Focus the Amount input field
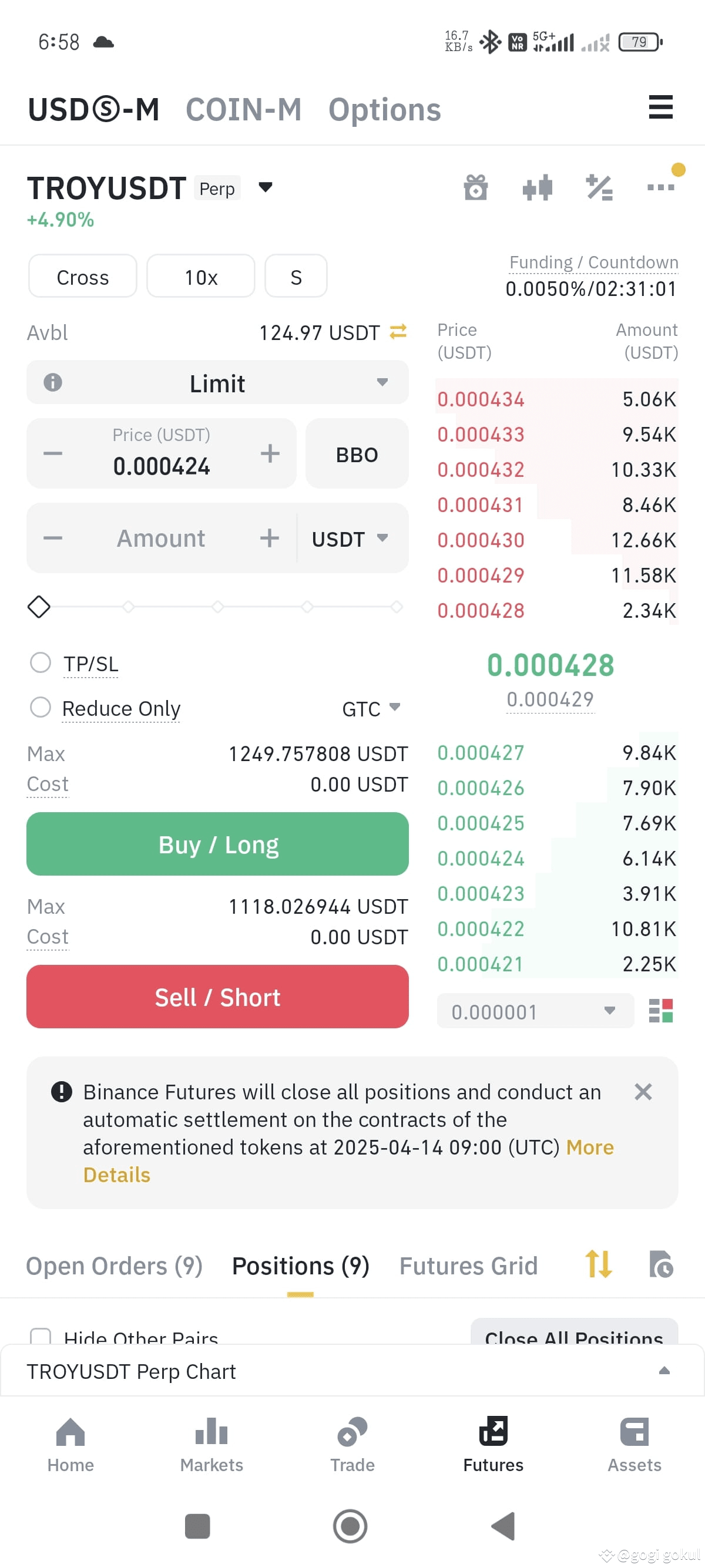The height and width of the screenshot is (1568, 705). [162, 538]
